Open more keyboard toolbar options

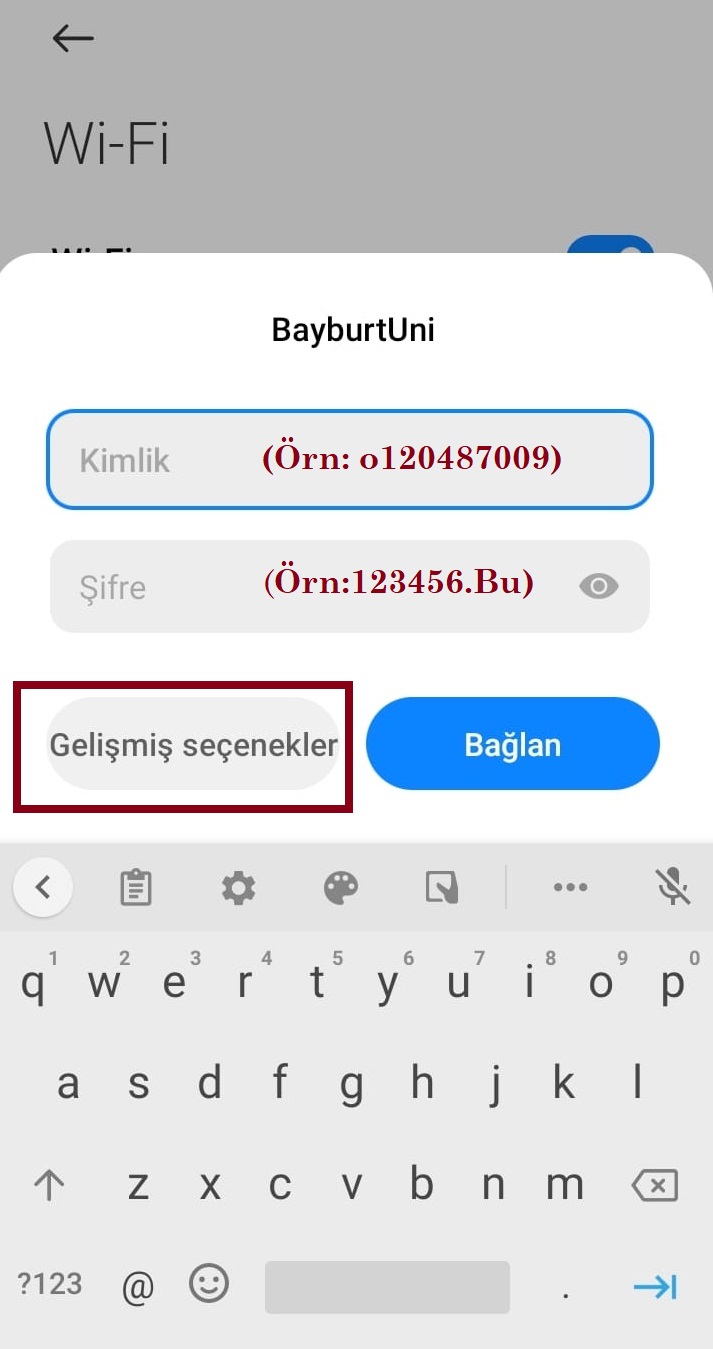pyautogui.click(x=570, y=887)
